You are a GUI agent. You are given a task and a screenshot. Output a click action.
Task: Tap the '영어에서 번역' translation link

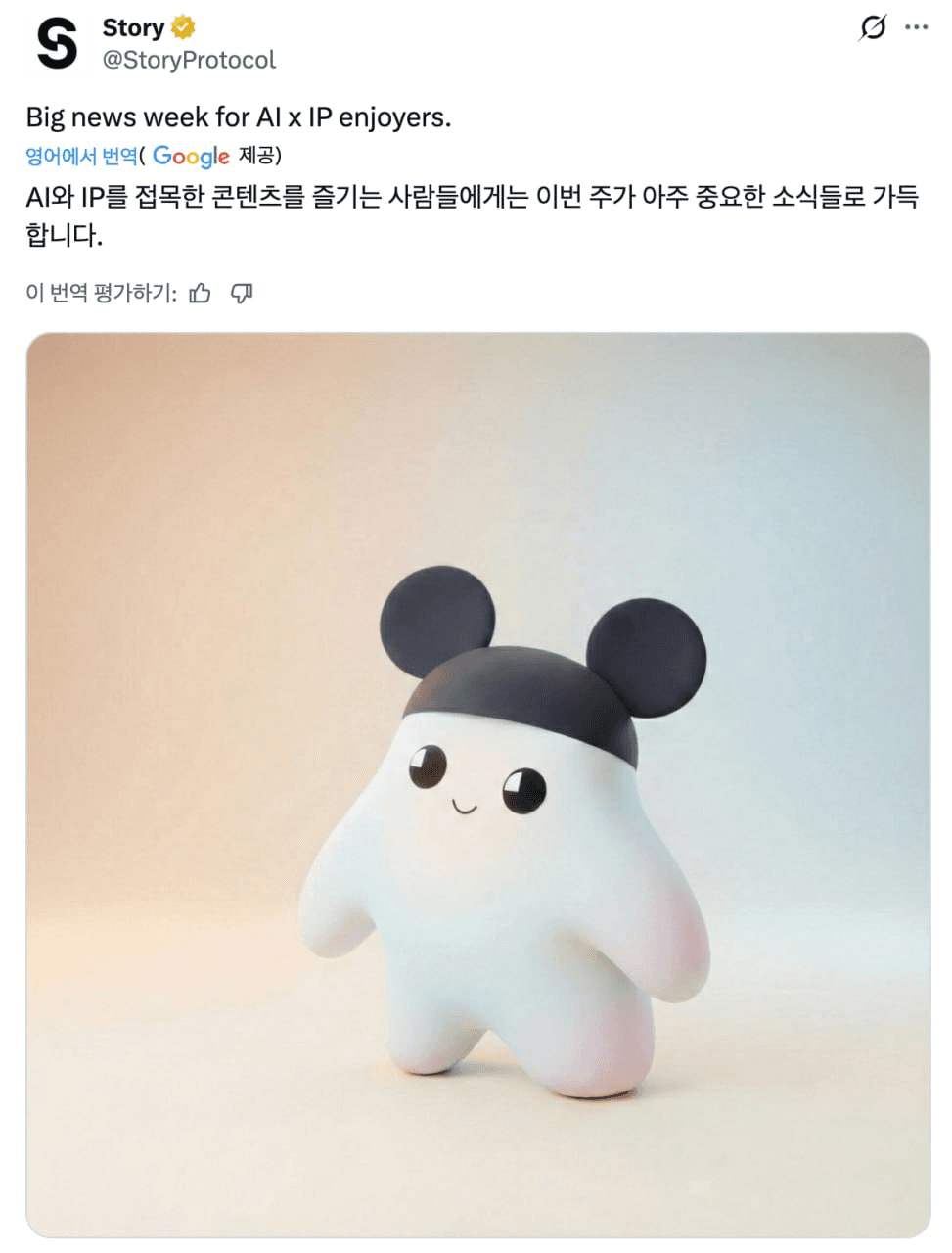pyautogui.click(x=81, y=156)
